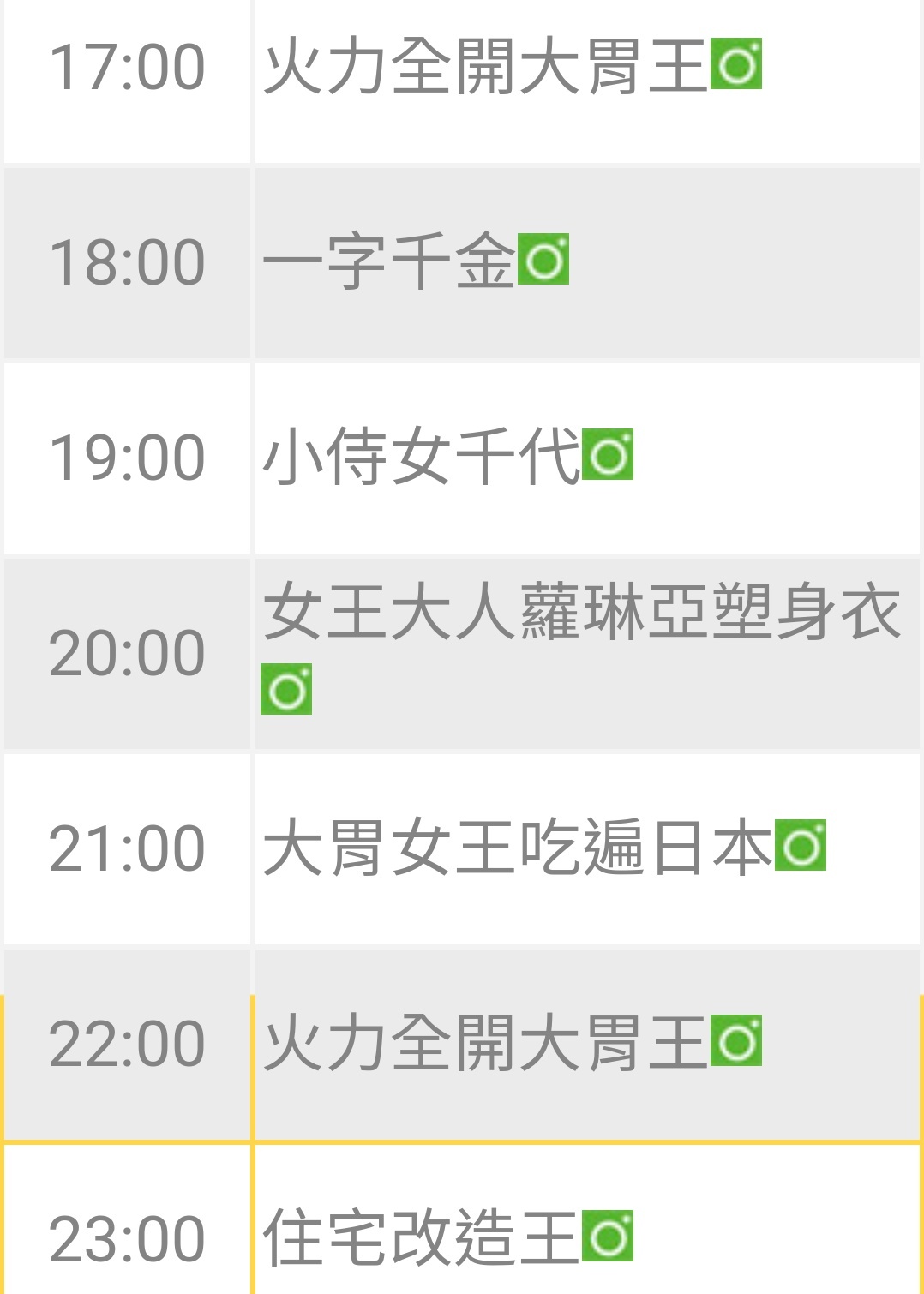Image resolution: width=924 pixels, height=1294 pixels.
Task: Open the 21:00 show 大胃女王吃遍日本
Action: point(517,848)
